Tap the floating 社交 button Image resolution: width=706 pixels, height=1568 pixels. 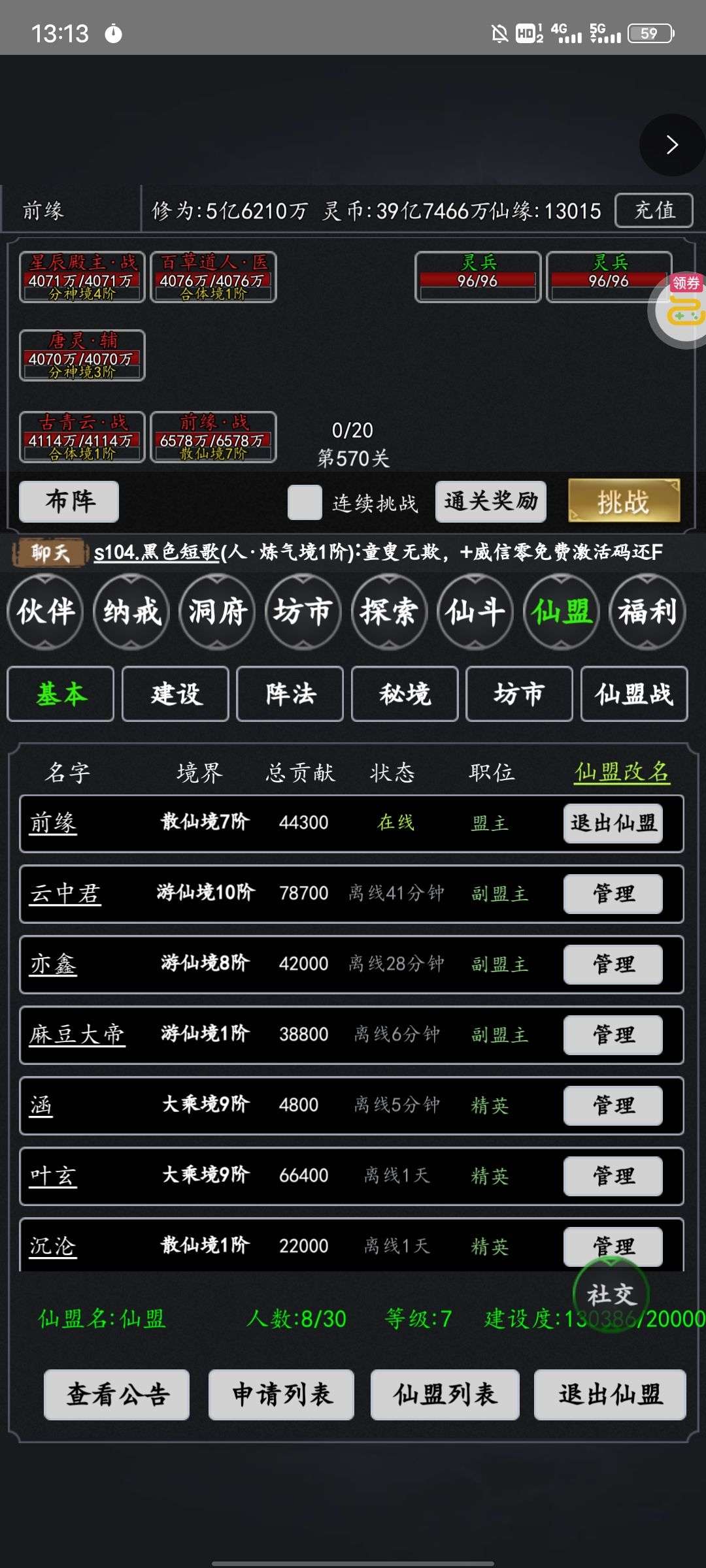[x=611, y=1294]
